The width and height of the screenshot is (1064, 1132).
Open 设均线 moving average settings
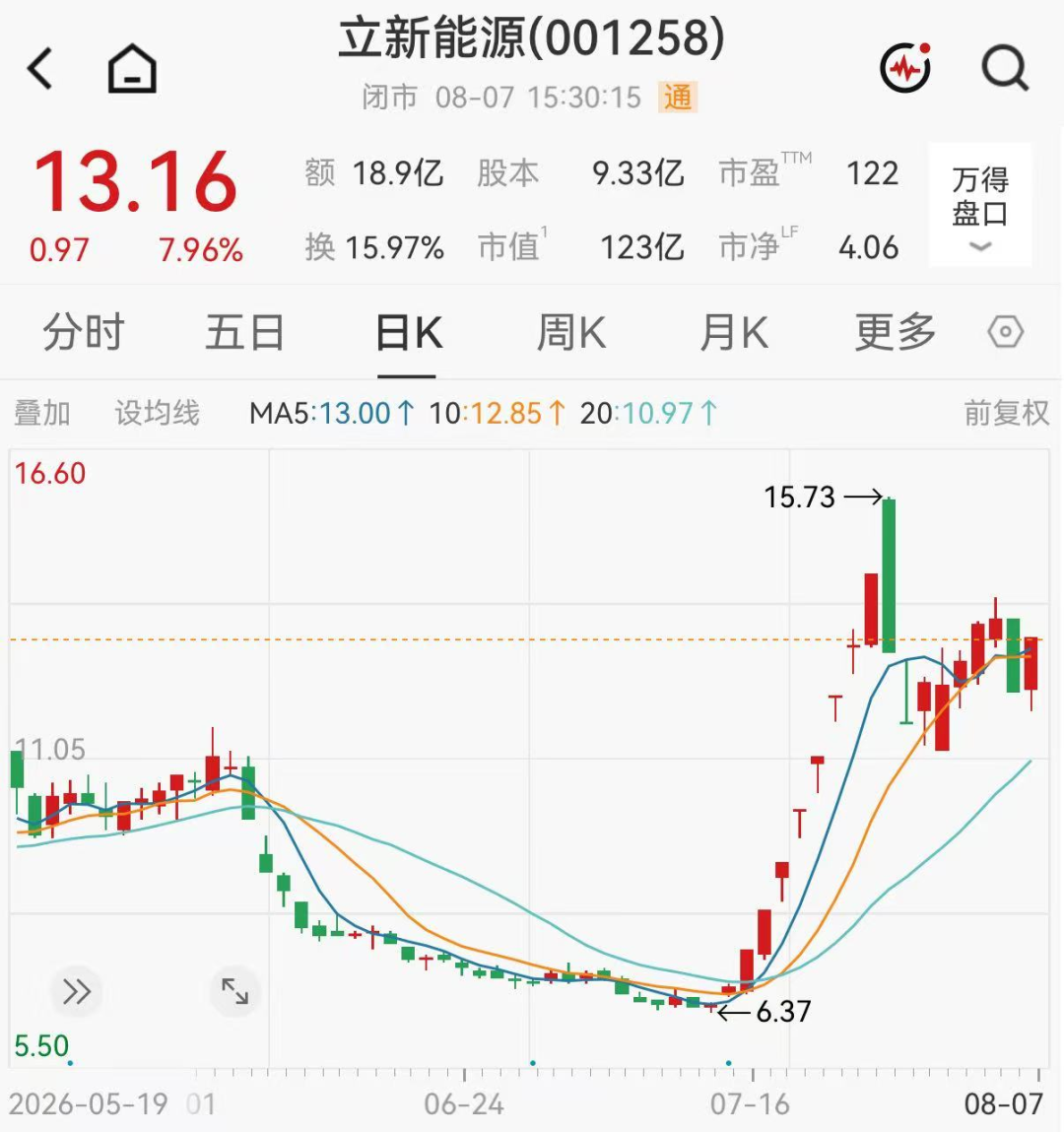coord(157,414)
